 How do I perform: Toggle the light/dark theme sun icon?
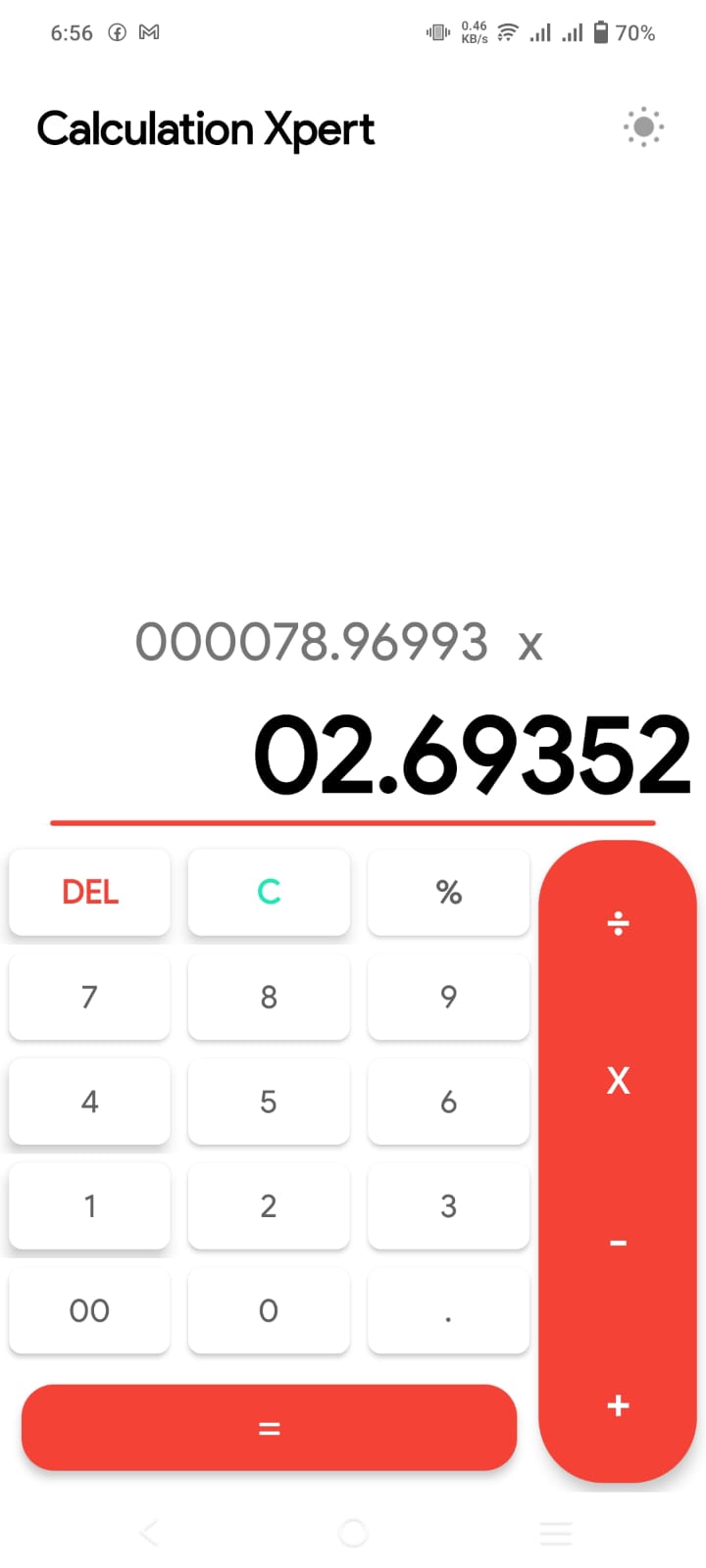point(643,127)
